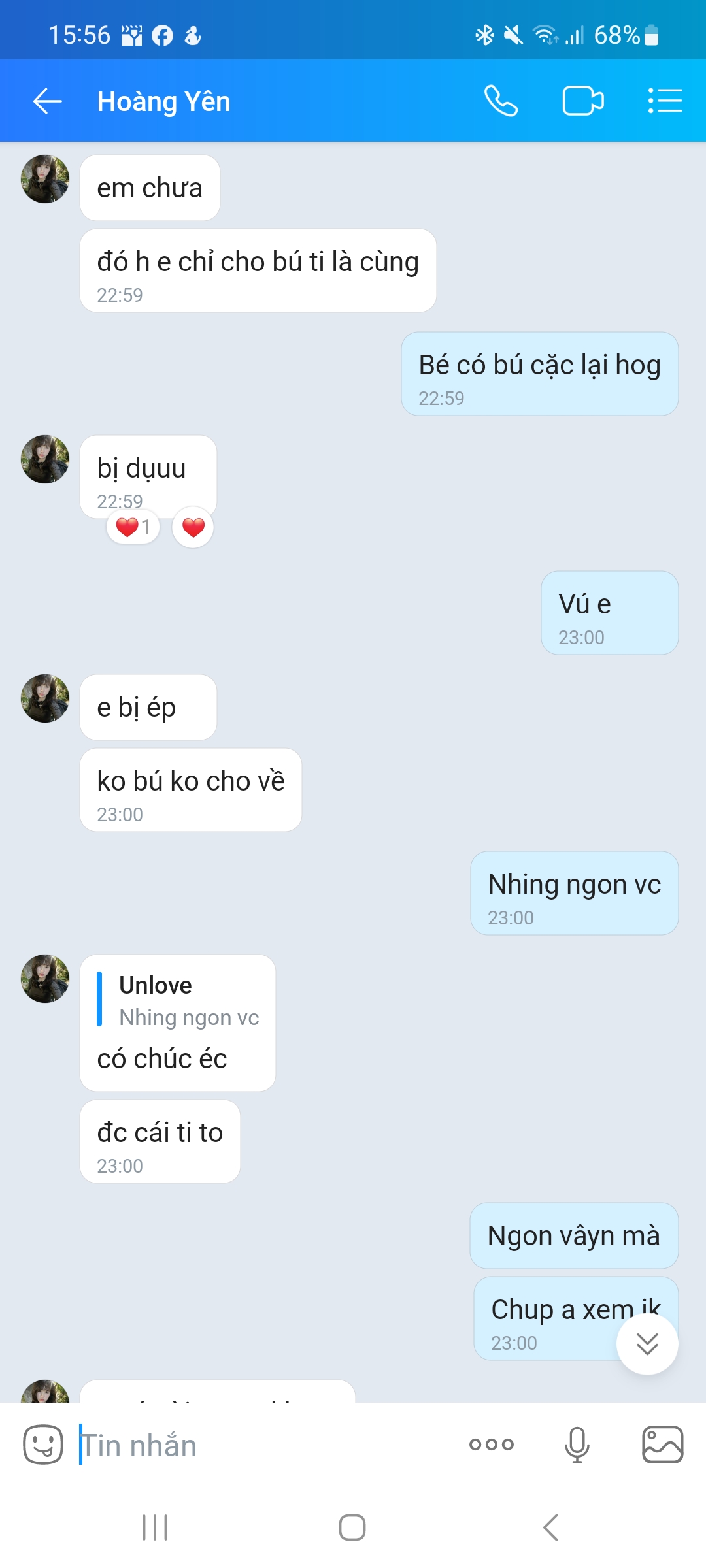Start a video call with Hoàng Yên
The width and height of the screenshot is (706, 1568).
(582, 101)
